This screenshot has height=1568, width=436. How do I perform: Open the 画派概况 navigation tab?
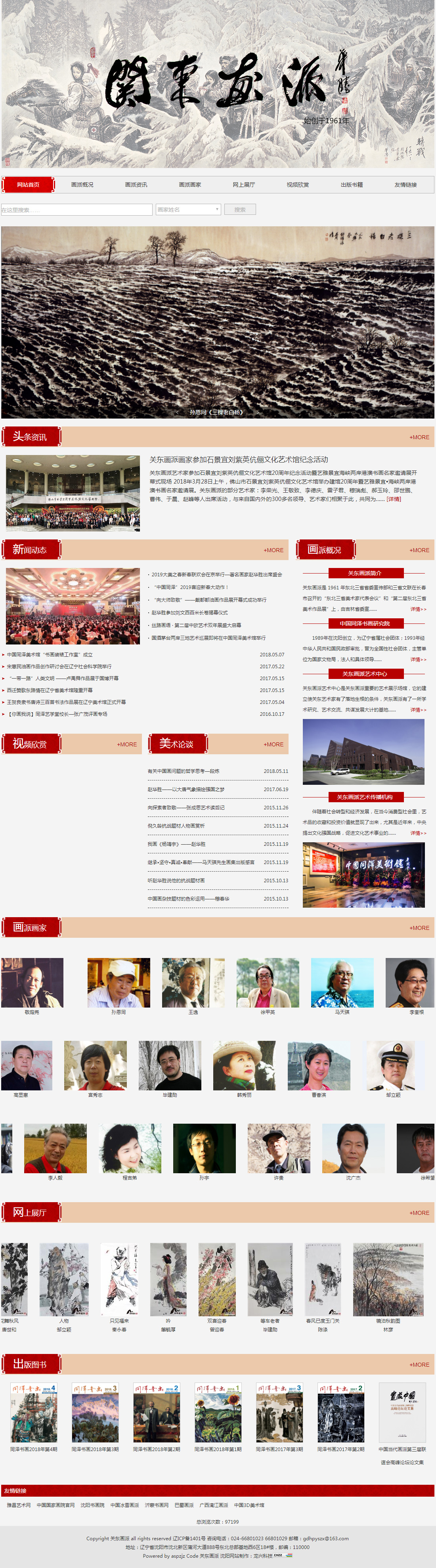[82, 184]
